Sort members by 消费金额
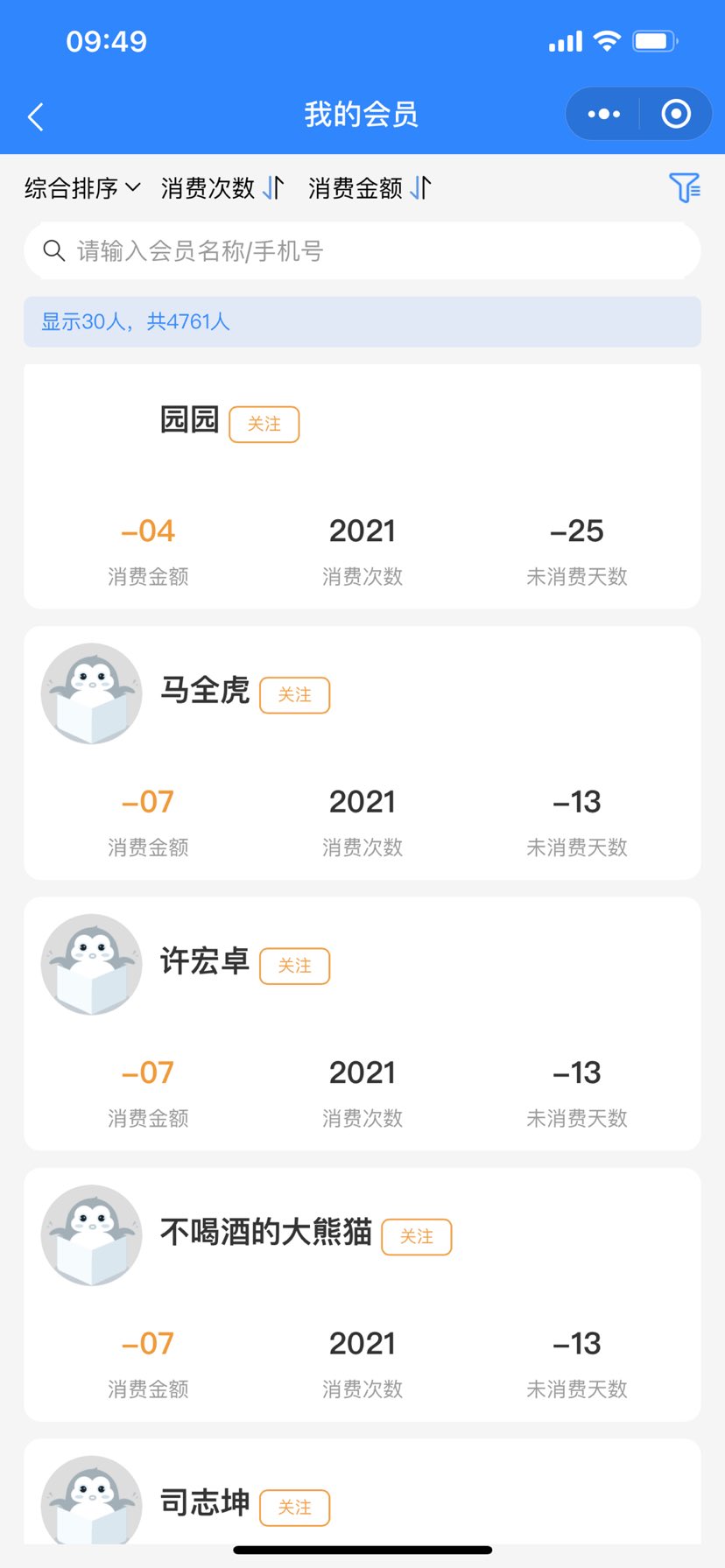 point(370,188)
